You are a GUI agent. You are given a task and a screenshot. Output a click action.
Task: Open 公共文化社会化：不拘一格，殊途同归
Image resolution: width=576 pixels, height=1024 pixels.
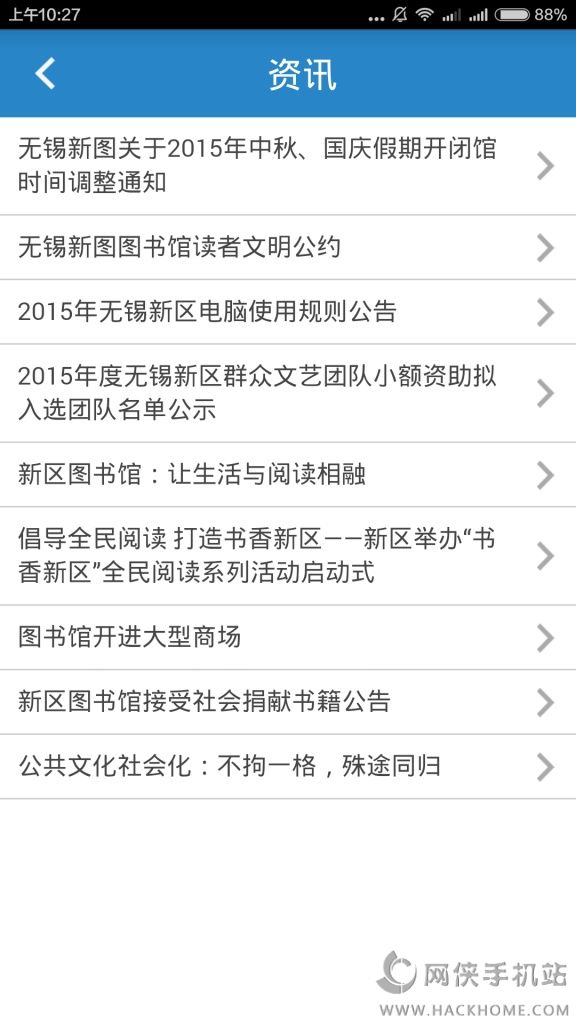(x=288, y=767)
